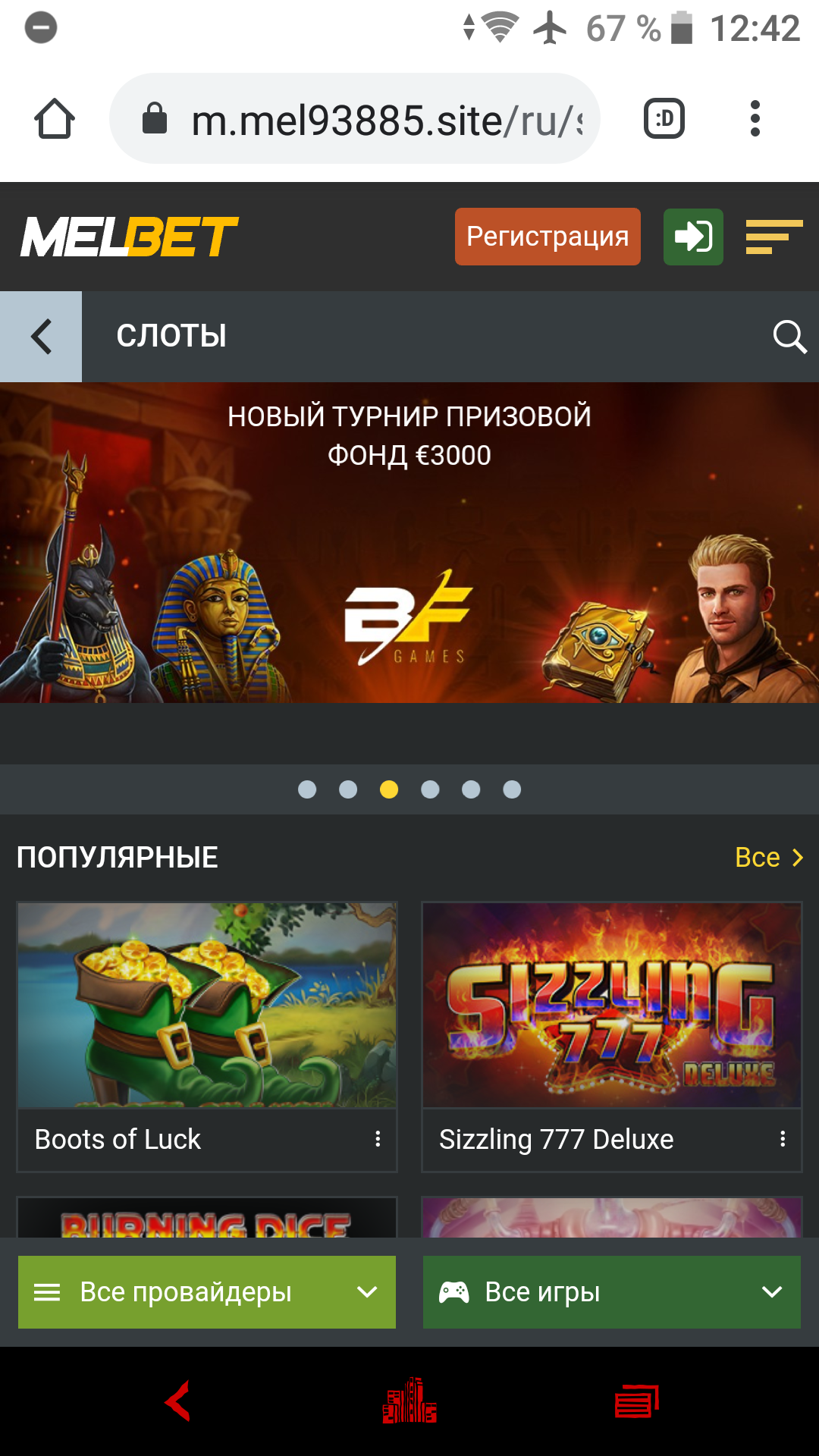Go back from the СЛОТЫ section
The width and height of the screenshot is (819, 1456).
point(41,337)
